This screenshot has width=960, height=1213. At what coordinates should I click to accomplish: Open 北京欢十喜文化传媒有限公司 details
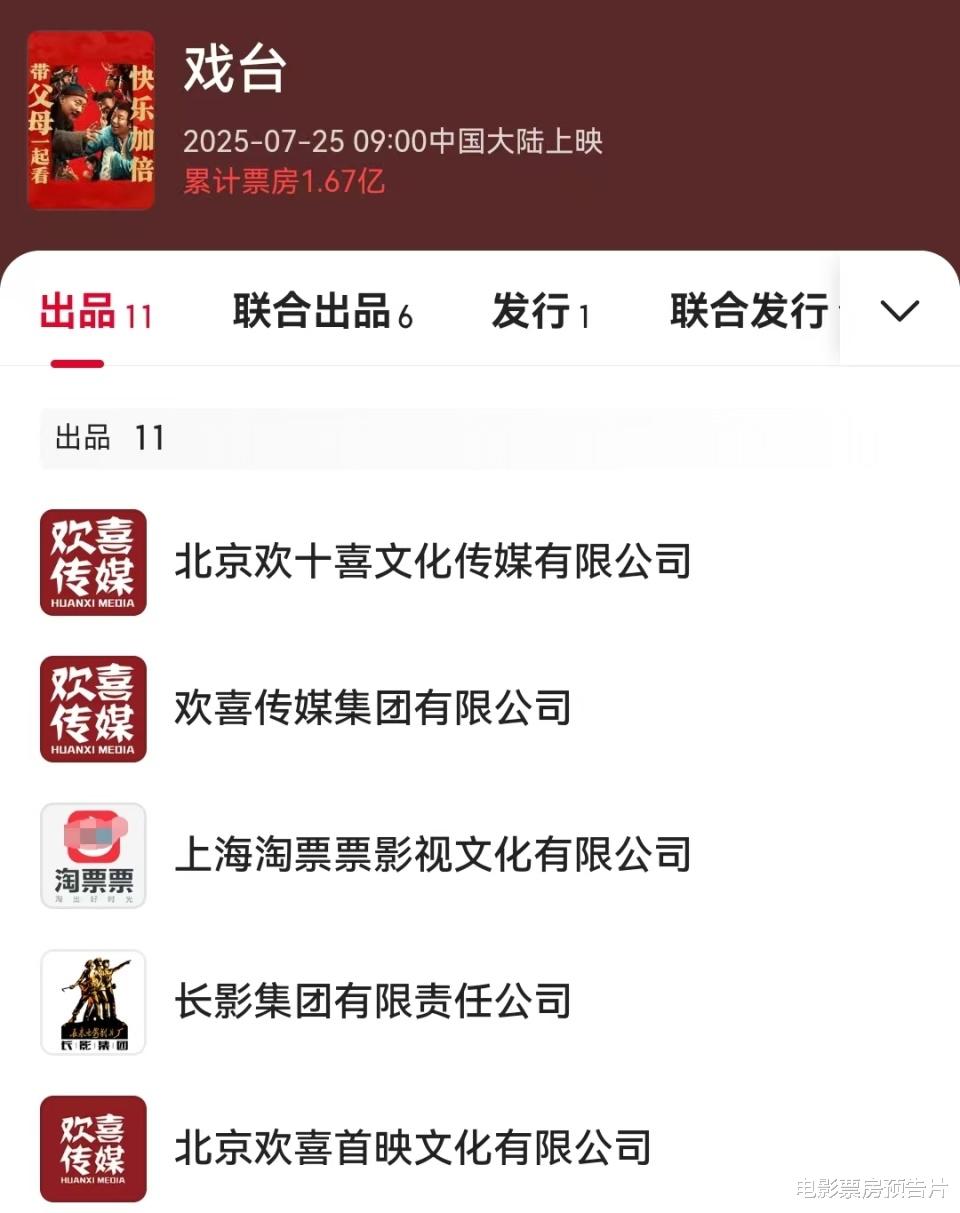pos(434,562)
